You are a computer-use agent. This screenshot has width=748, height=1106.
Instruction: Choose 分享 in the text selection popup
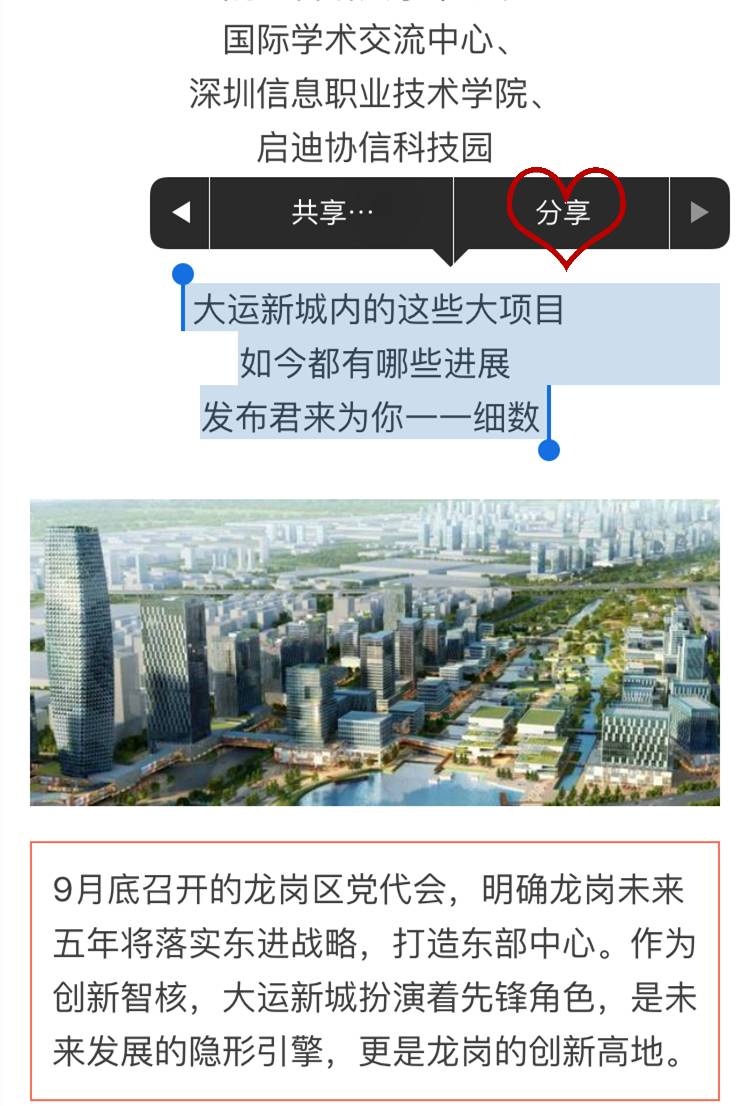[563, 213]
